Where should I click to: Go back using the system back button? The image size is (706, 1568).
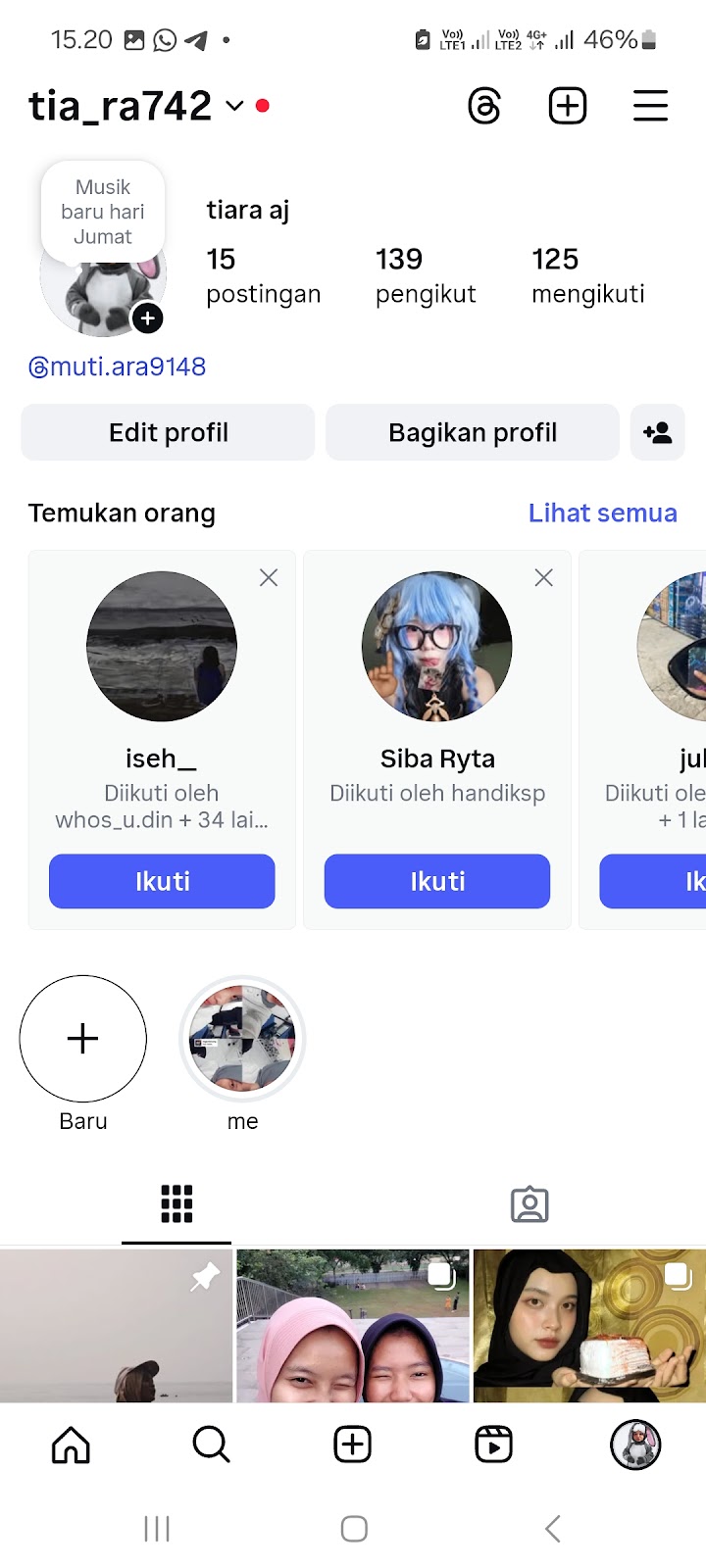(553, 1529)
